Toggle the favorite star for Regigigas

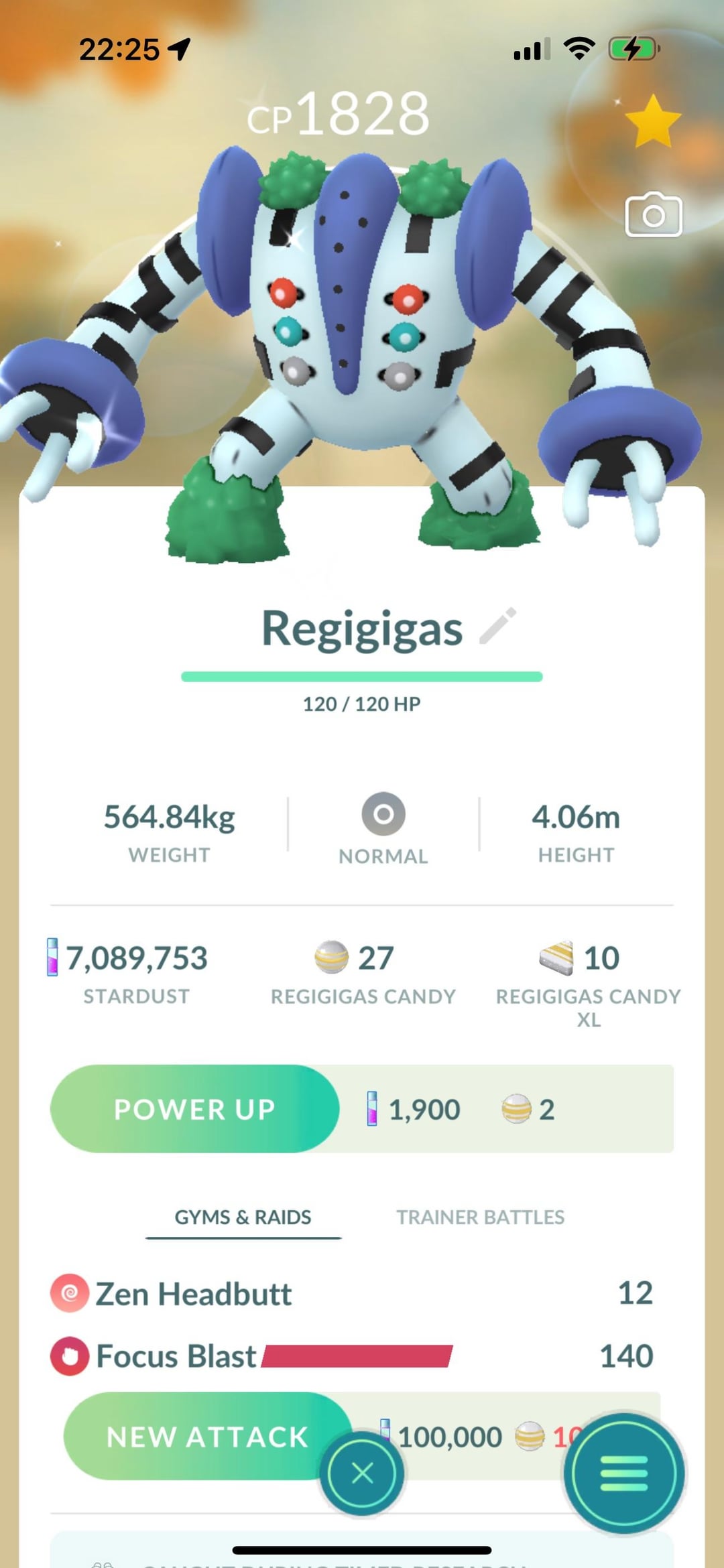coord(652,121)
